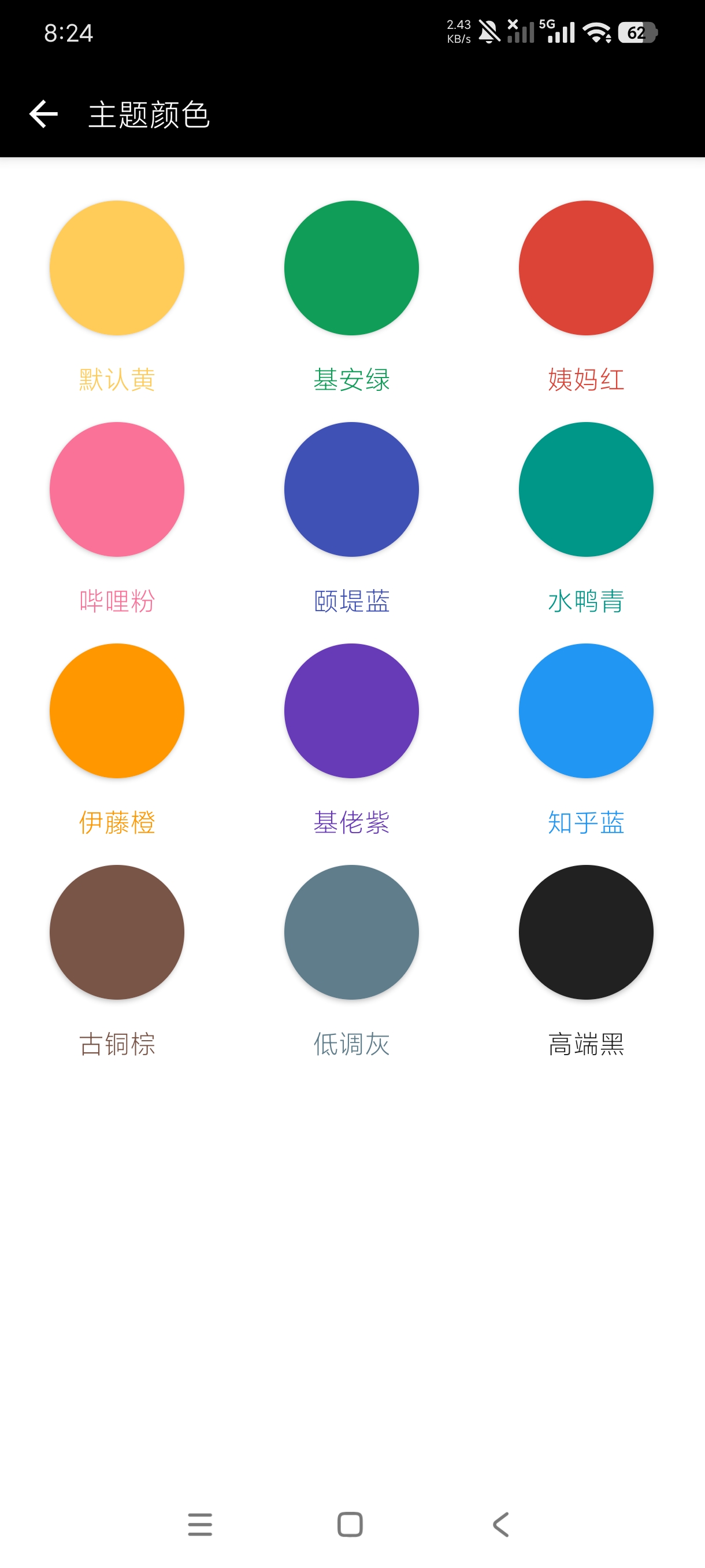Apply the 哔哩粉 pink color
This screenshot has height=1568, width=705.
pos(117,489)
